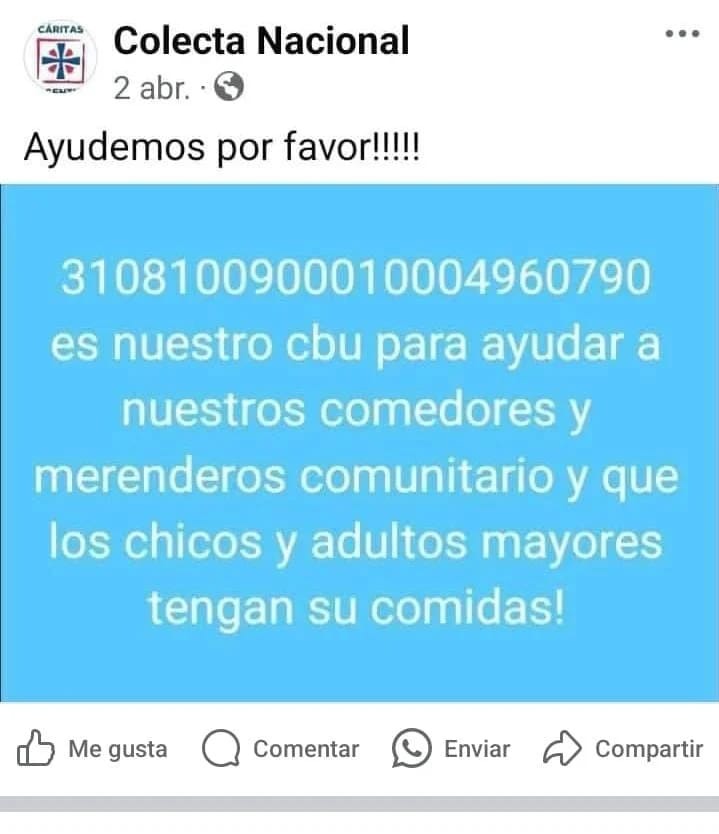
Task: Send the post via WhatsApp with Enviar
Action: pos(451,749)
